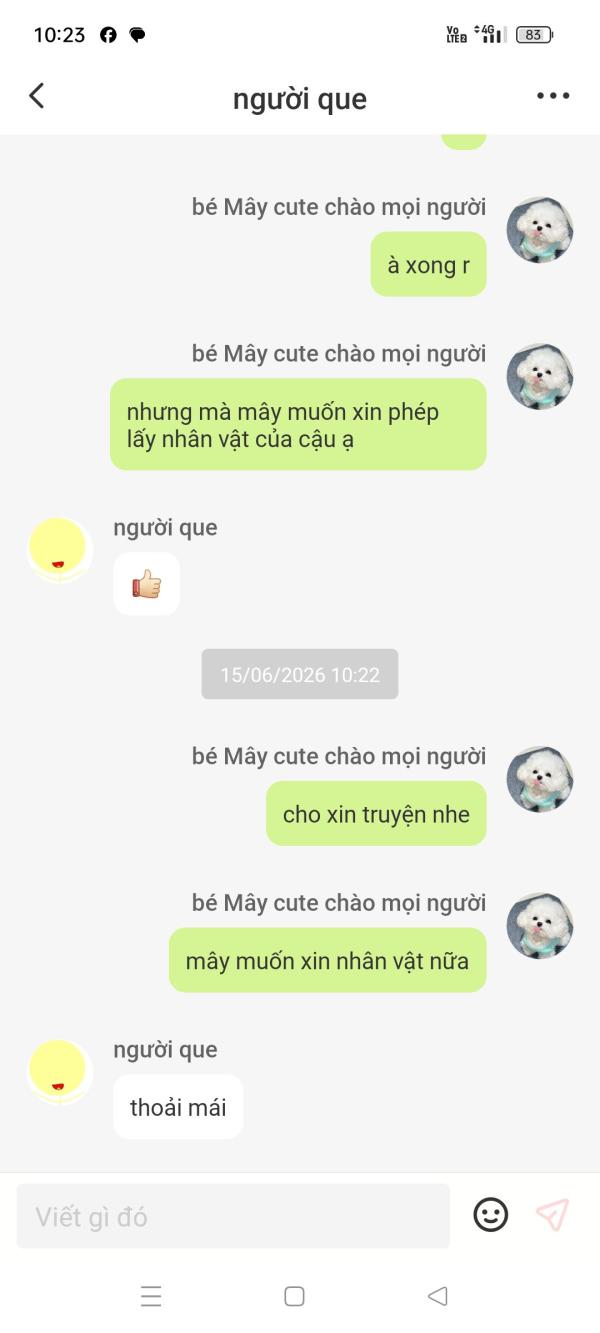Image resolution: width=600 pixels, height=1333 pixels.
Task: Tap the system home button
Action: (294, 1296)
